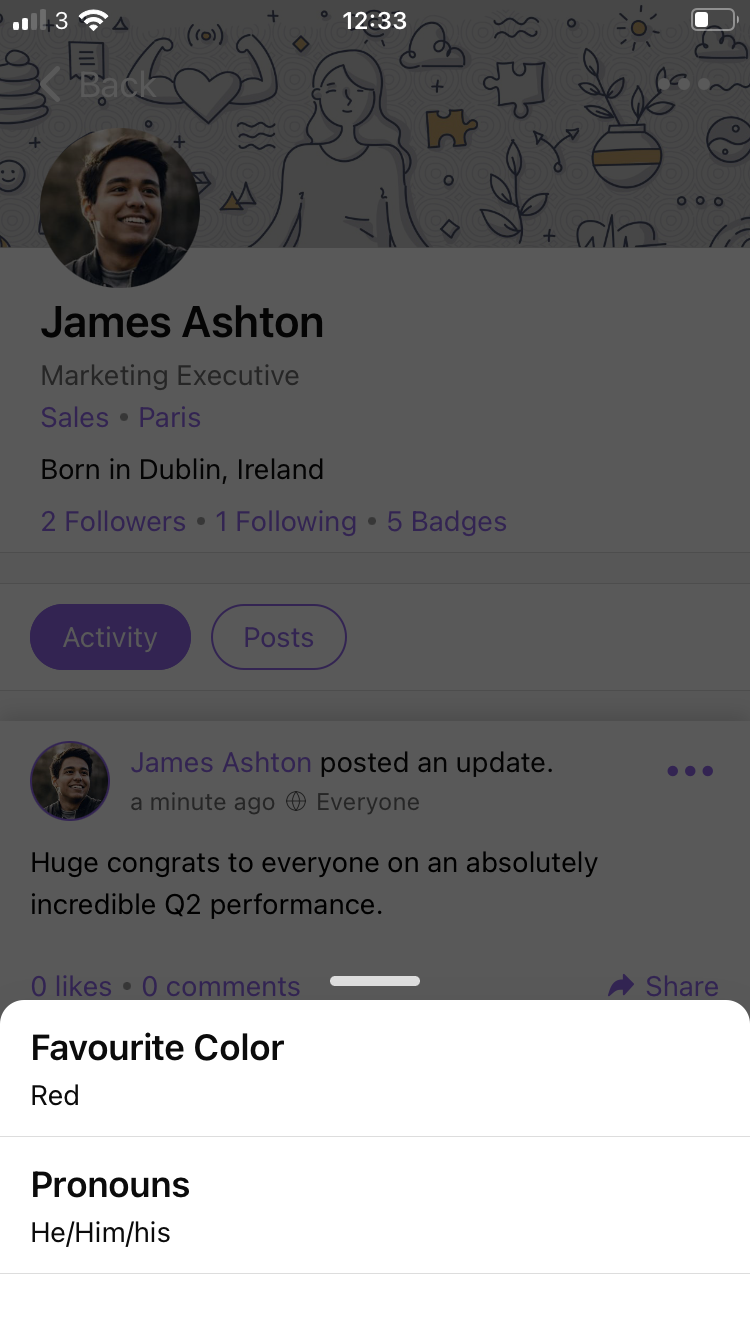Open the Sales department link
The height and width of the screenshot is (1334, 750).
75,417
